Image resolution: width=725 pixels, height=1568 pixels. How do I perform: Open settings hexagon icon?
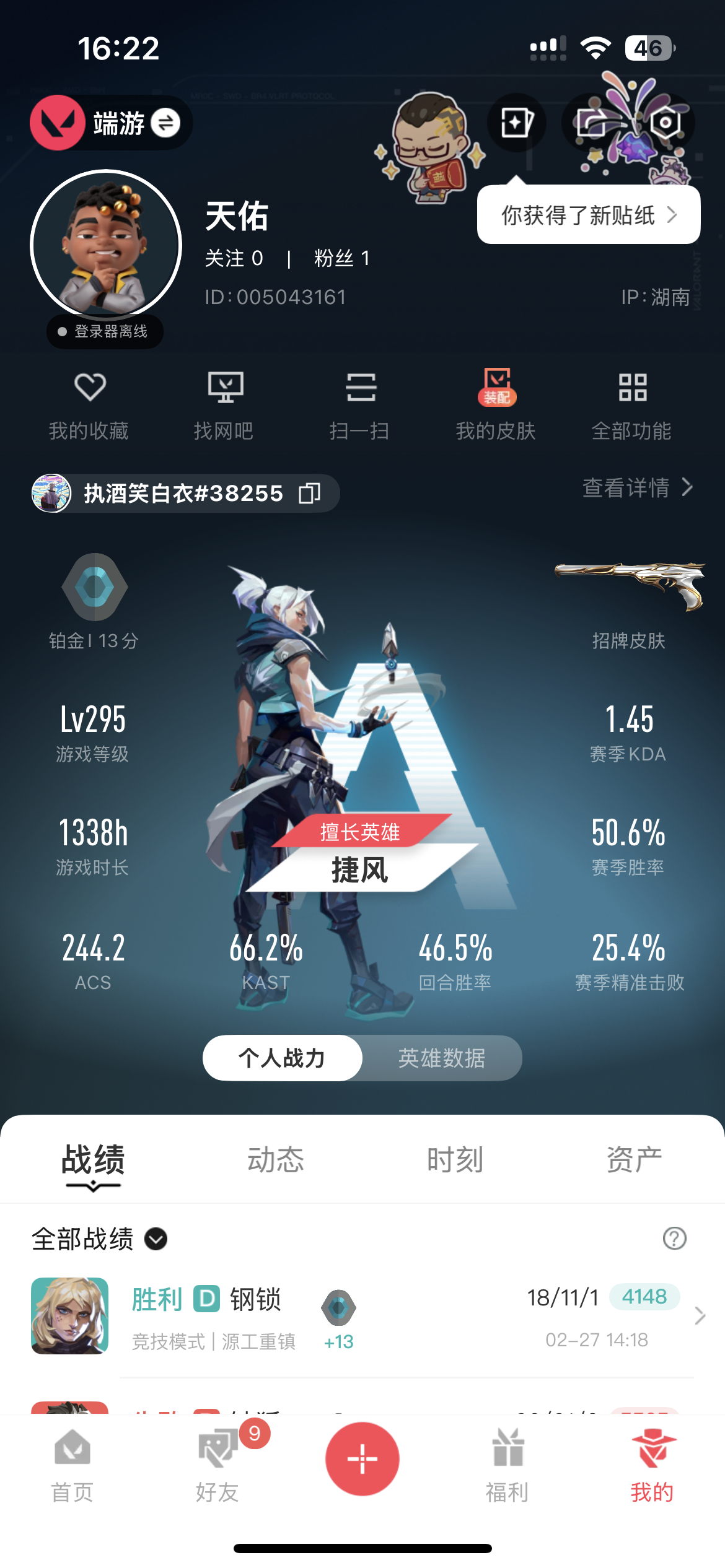666,123
